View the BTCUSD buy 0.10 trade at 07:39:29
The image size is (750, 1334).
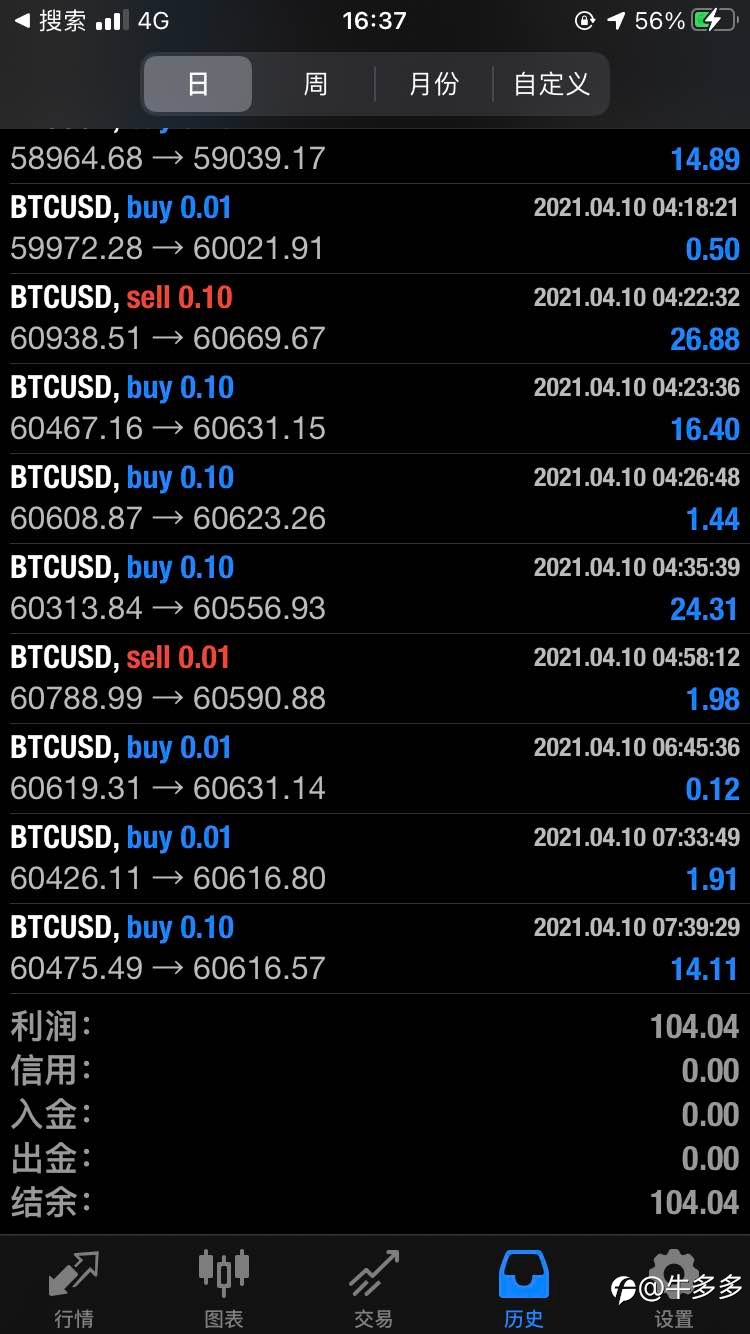pyautogui.click(x=375, y=948)
